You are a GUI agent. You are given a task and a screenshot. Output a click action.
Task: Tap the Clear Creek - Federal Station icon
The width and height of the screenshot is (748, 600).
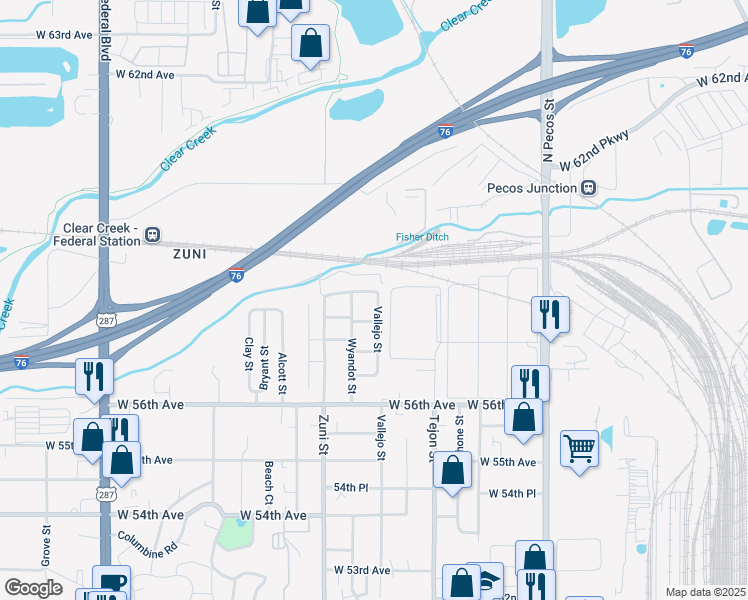(152, 235)
